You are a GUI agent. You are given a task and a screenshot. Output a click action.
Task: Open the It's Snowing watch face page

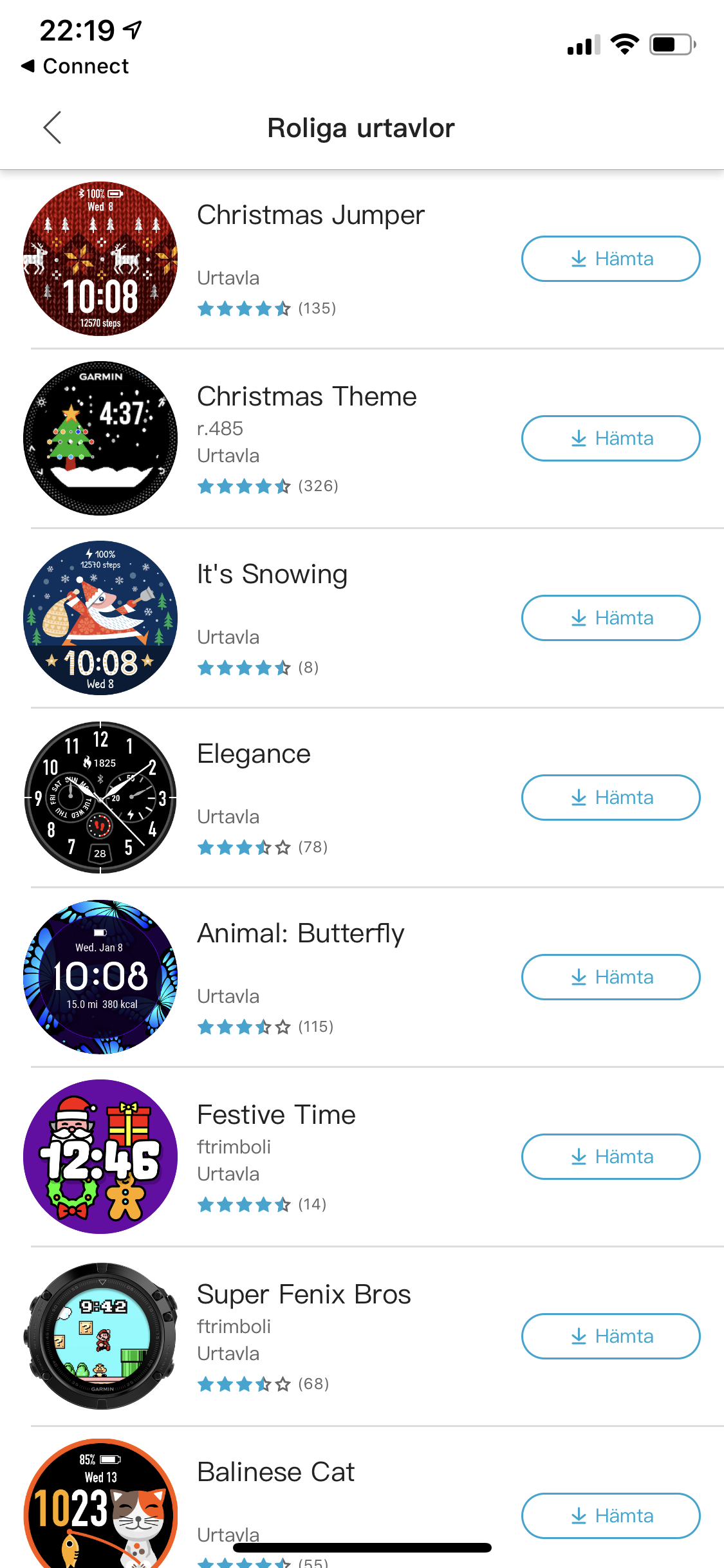[x=272, y=574]
